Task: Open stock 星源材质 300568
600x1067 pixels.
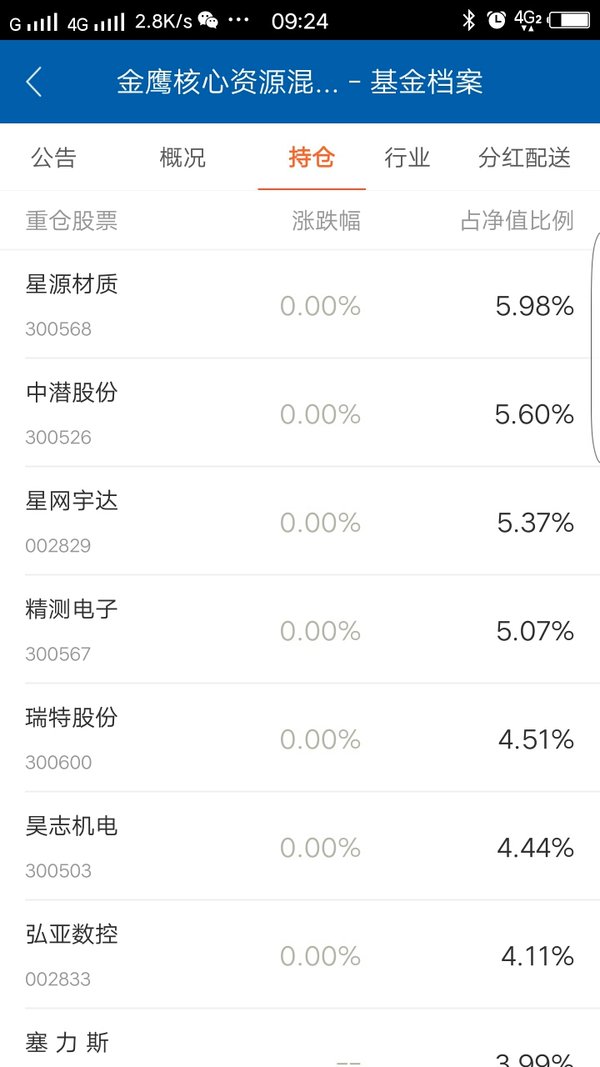Action: [300, 304]
